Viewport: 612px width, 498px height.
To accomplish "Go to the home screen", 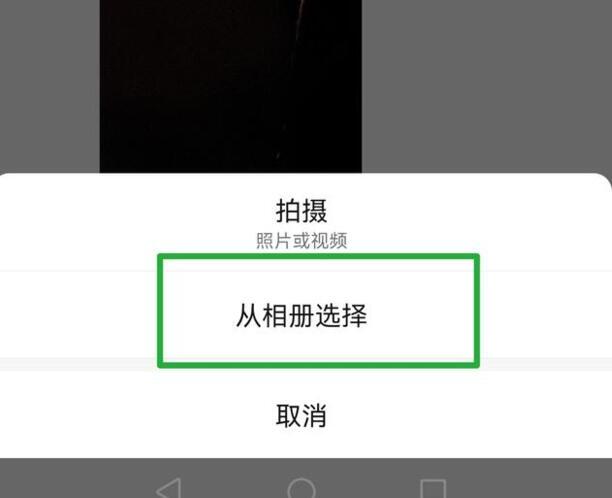I will (301, 489).
